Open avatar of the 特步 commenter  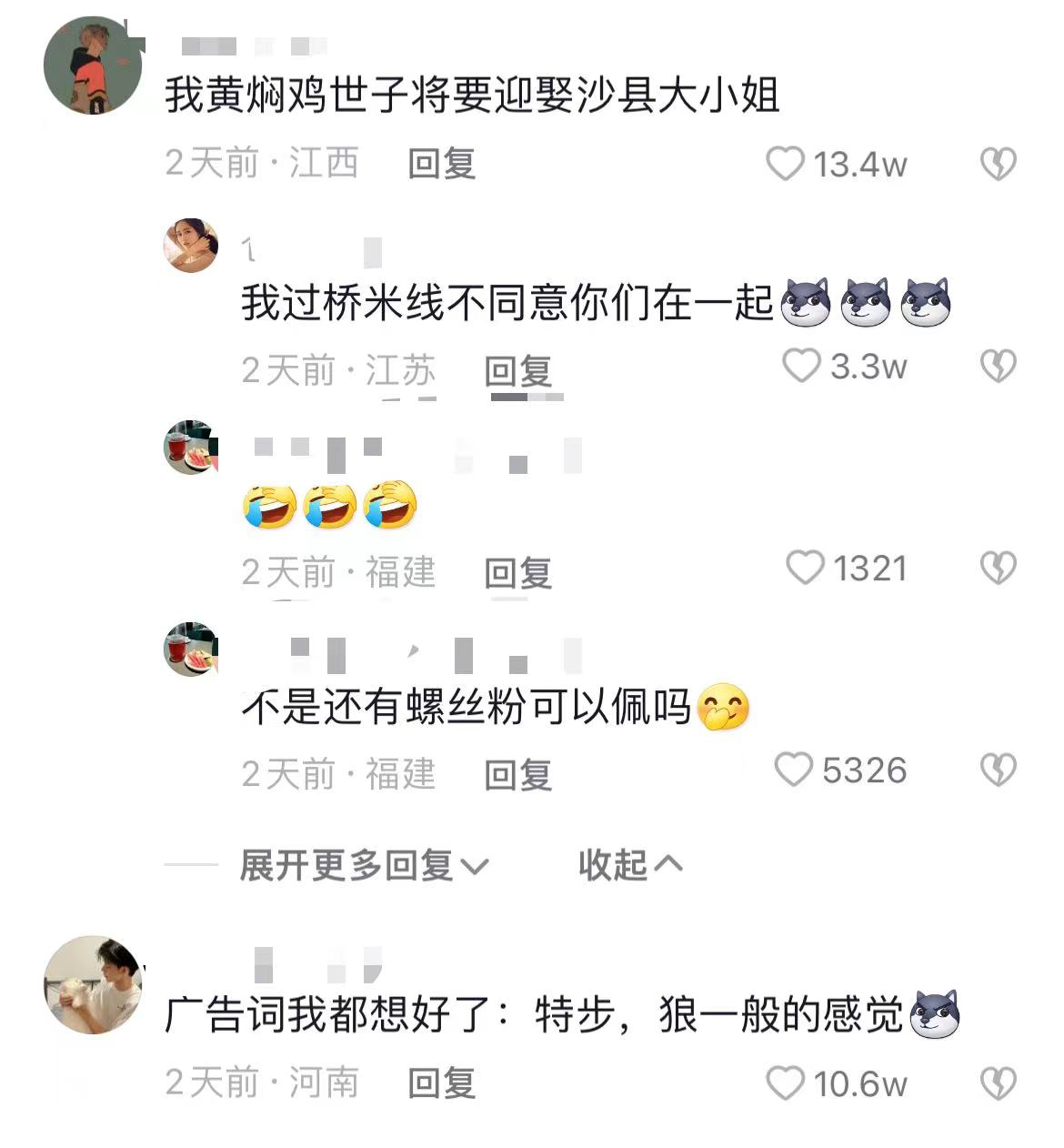click(x=93, y=985)
